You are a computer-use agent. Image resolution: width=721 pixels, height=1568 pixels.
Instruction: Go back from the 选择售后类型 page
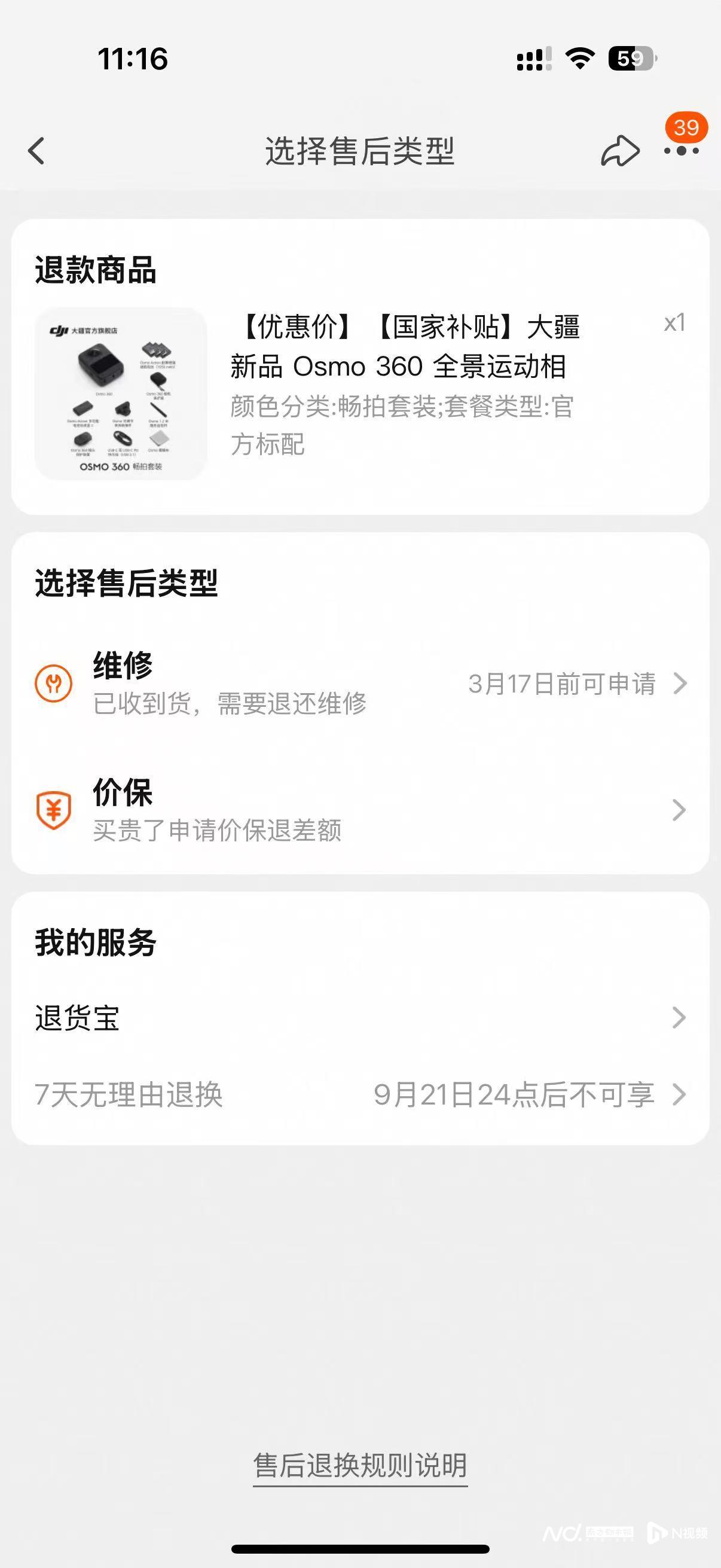[x=36, y=151]
